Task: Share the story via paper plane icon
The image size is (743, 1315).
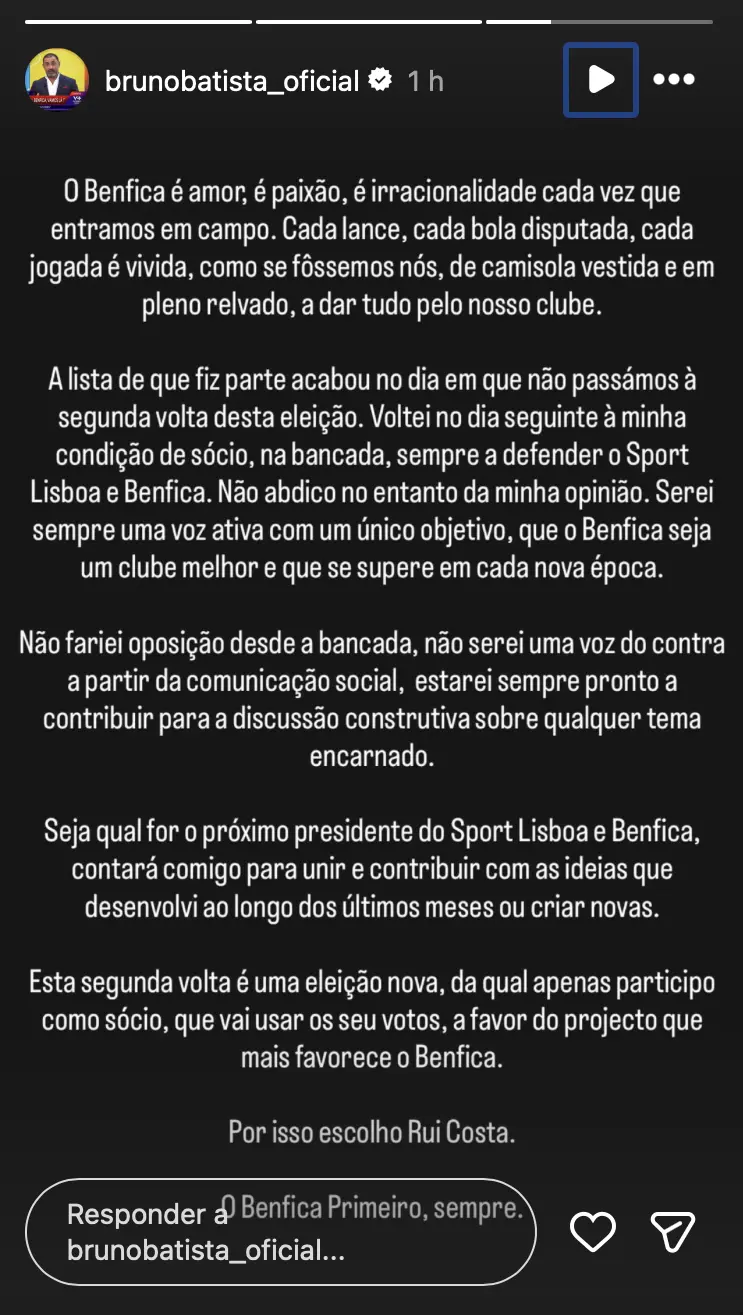Action: (673, 1232)
